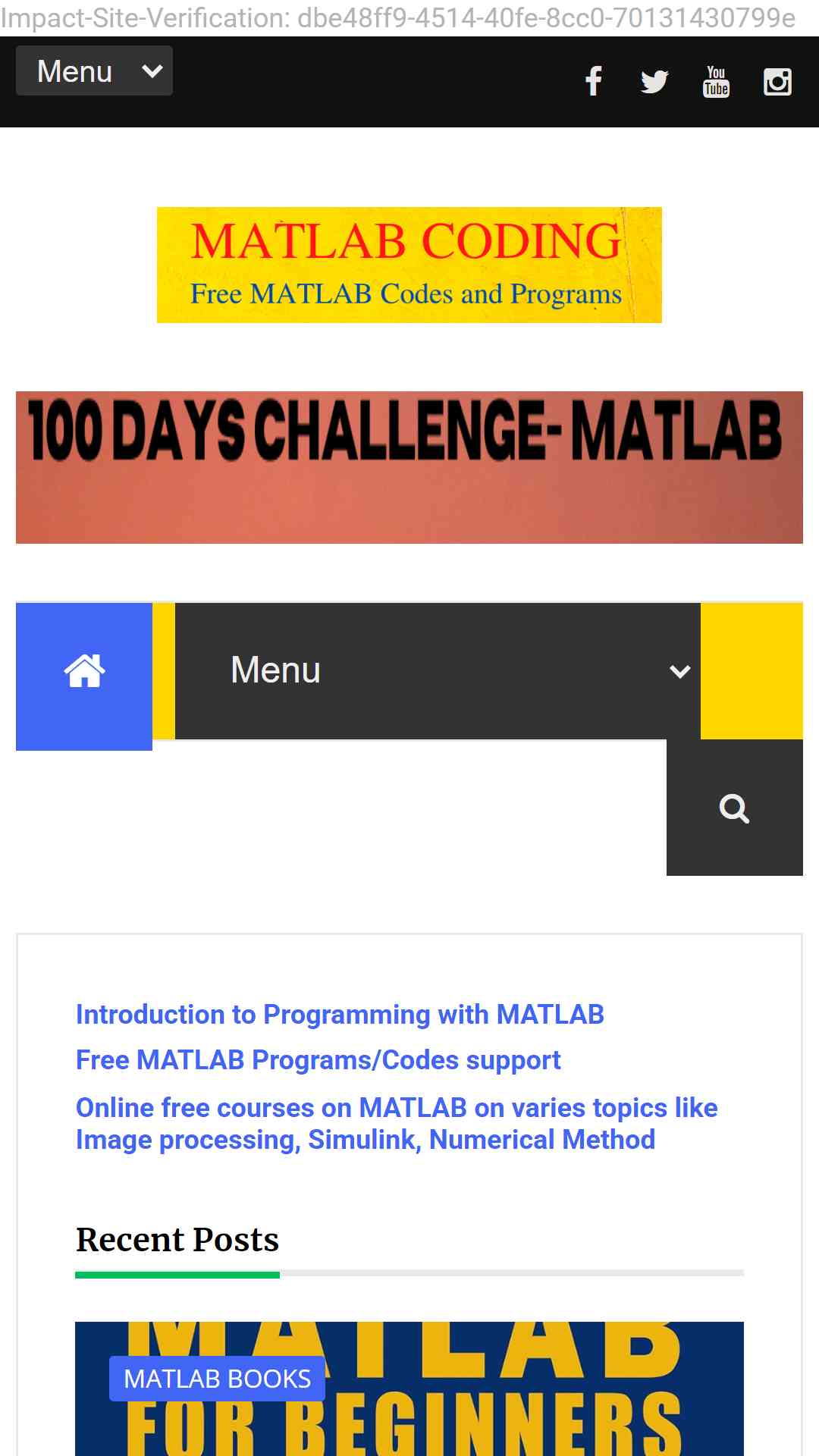Open the Instagram profile icon
The height and width of the screenshot is (1456, 819).
pyautogui.click(x=777, y=81)
